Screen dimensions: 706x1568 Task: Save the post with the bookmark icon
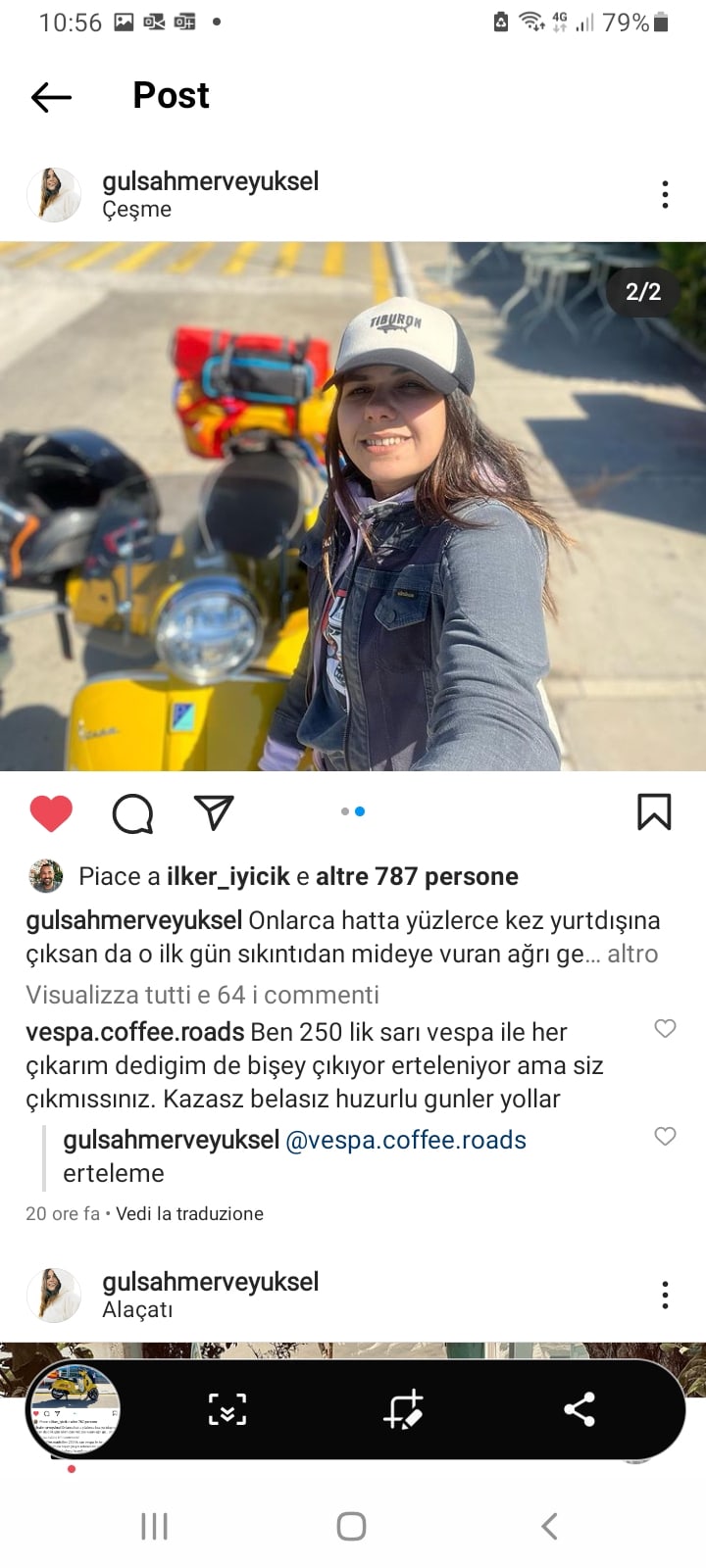pos(654,812)
